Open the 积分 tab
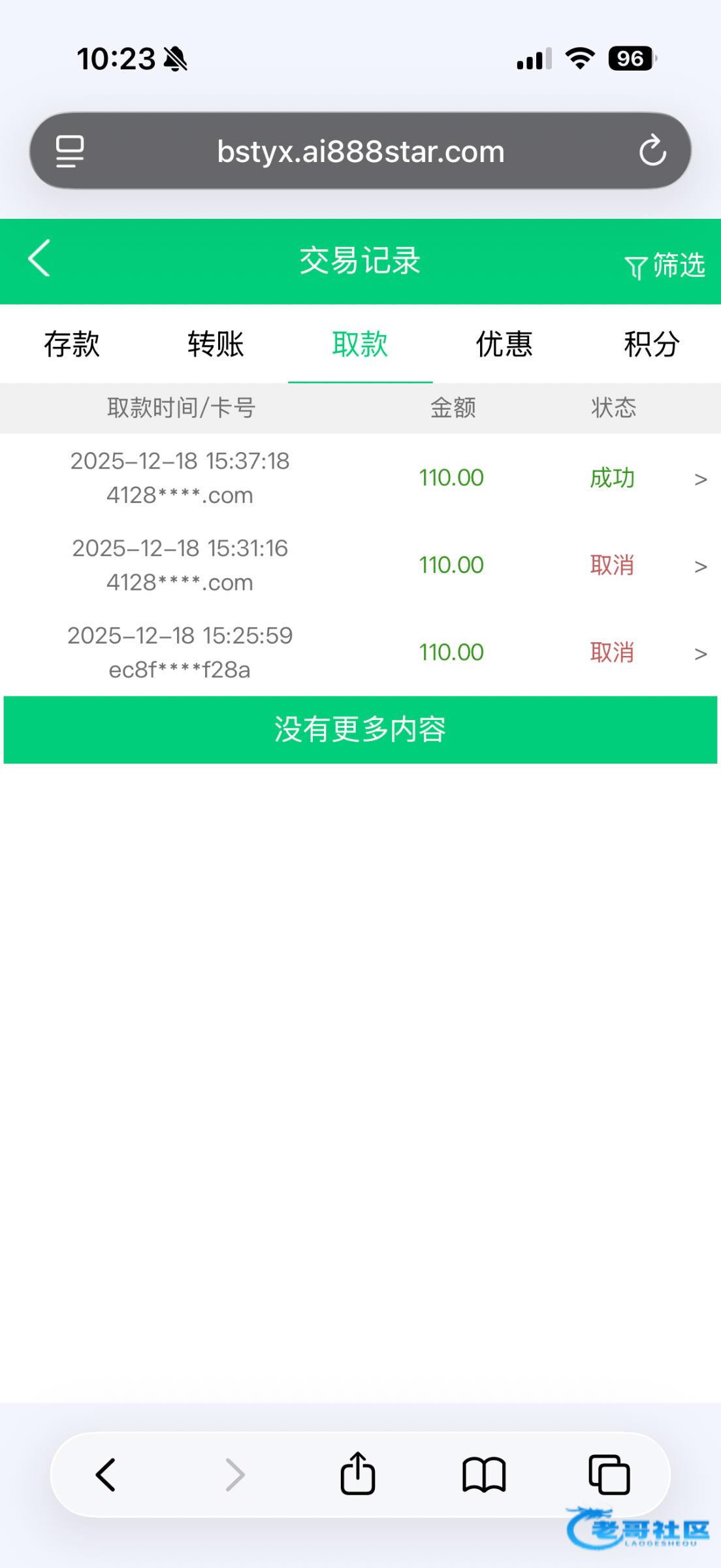Image resolution: width=721 pixels, height=1568 pixels. [x=651, y=344]
